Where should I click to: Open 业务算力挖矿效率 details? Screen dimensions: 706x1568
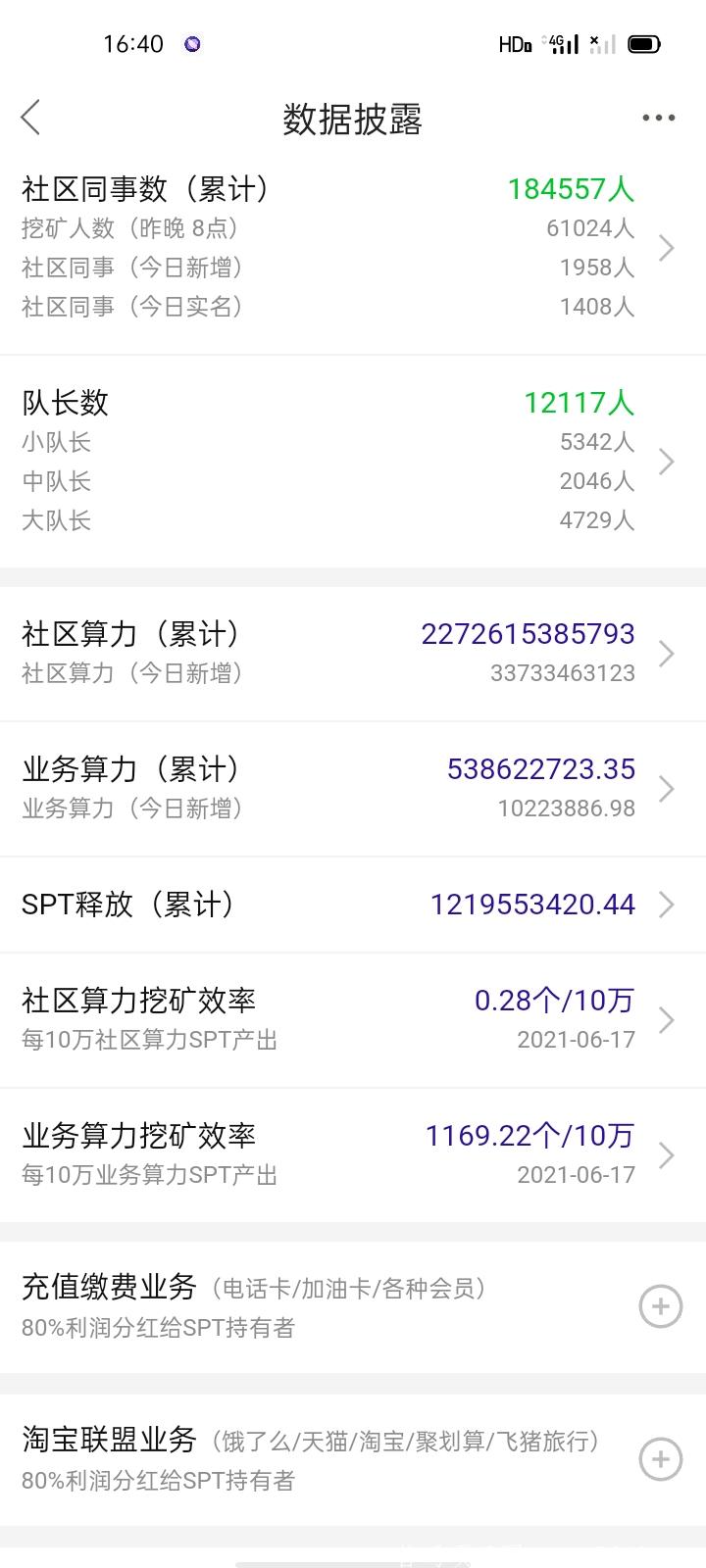353,1155
